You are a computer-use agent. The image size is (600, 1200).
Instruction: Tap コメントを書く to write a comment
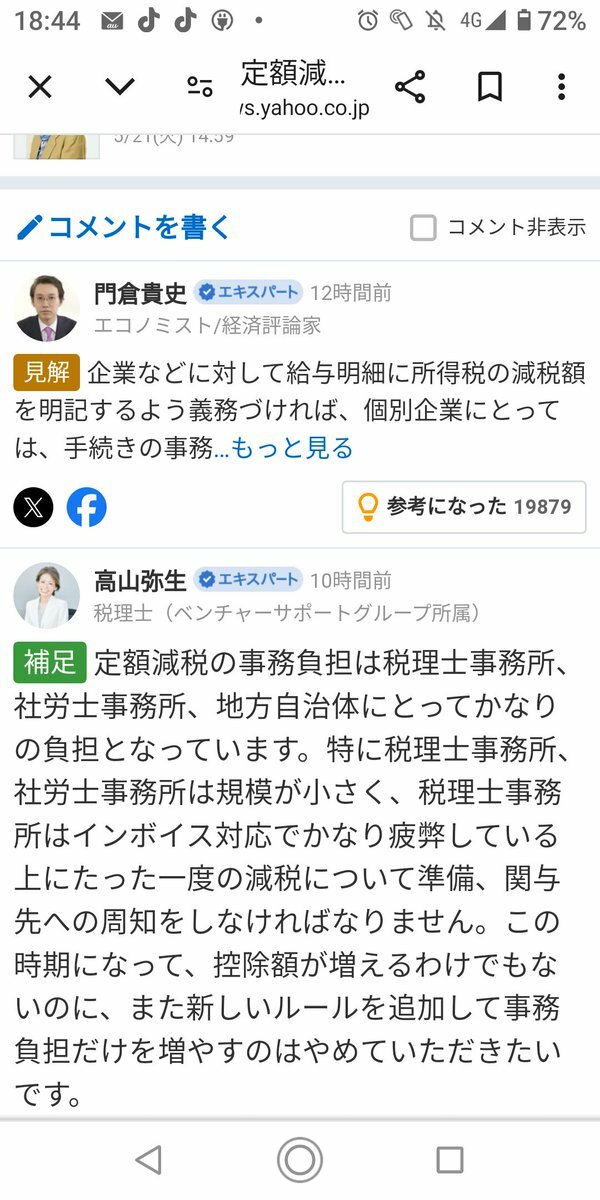[x=124, y=227]
